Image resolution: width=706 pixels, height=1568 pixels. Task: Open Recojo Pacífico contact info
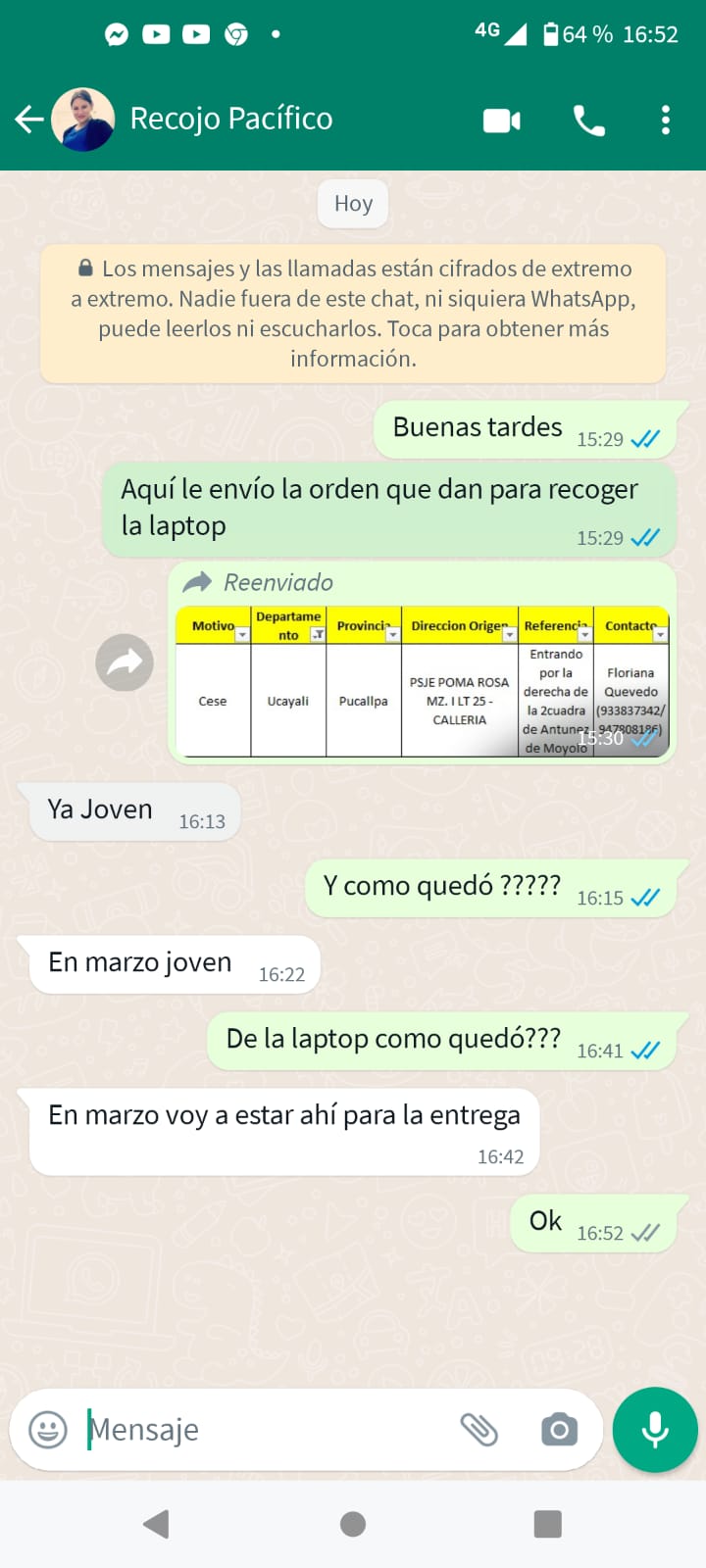click(231, 119)
